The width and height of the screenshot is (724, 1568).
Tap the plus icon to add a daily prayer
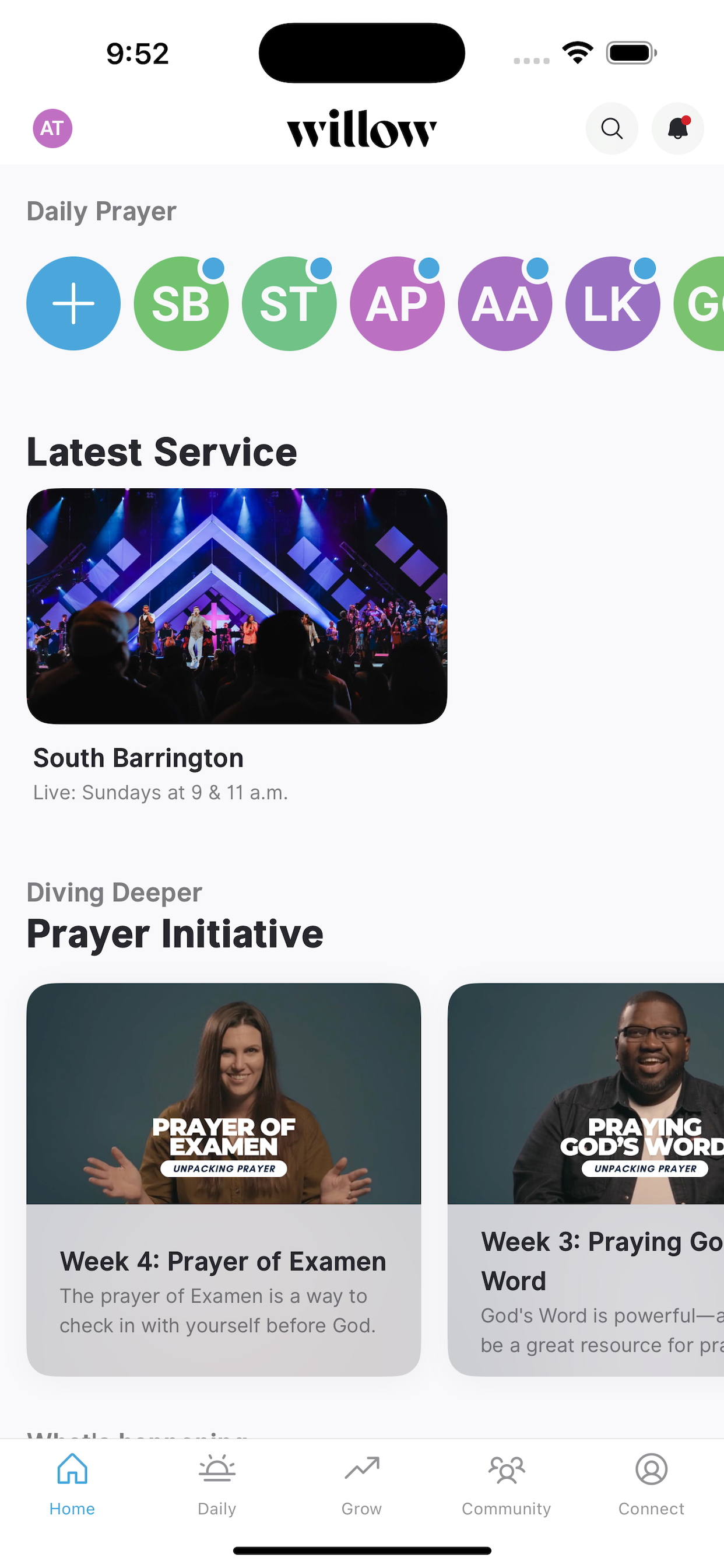[73, 303]
